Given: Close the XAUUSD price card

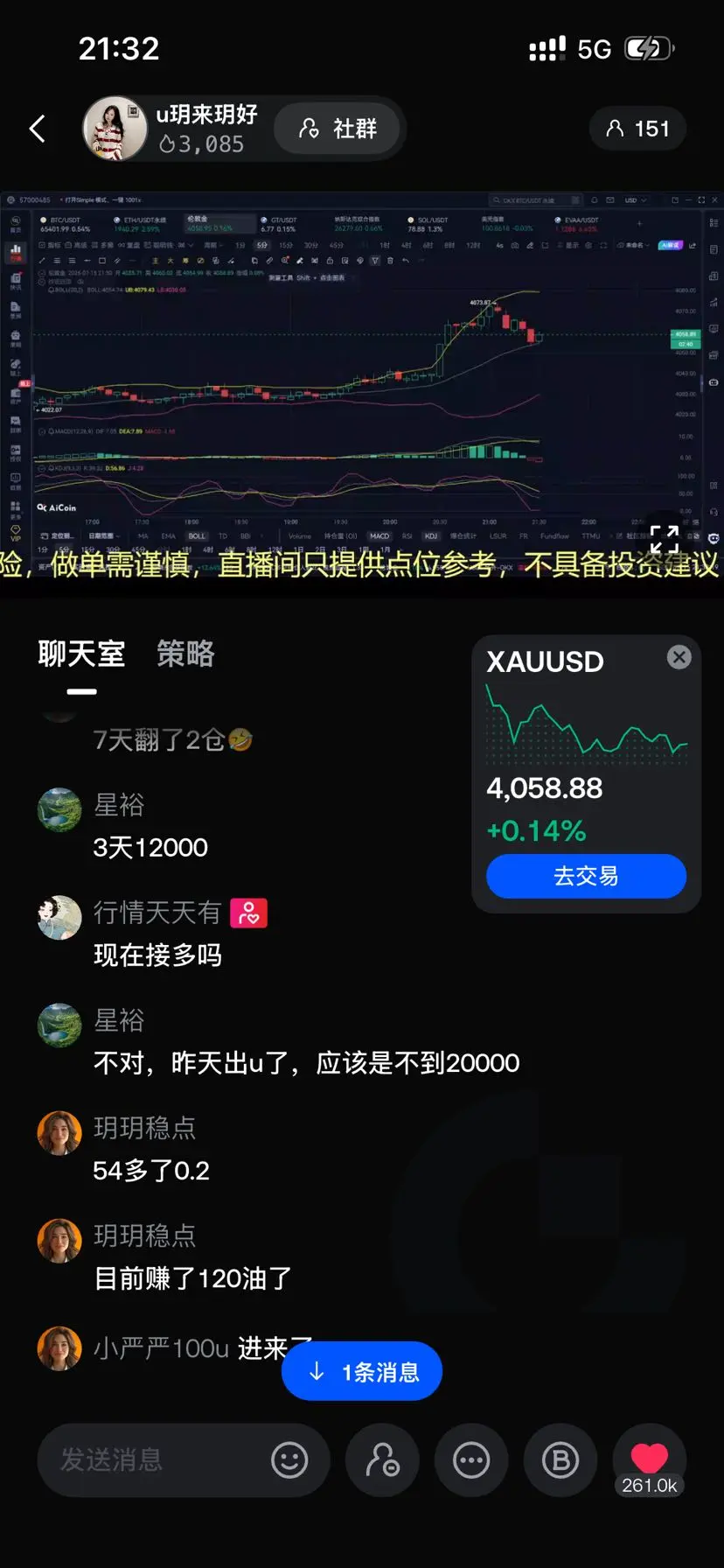Looking at the screenshot, I should pos(679,657).
